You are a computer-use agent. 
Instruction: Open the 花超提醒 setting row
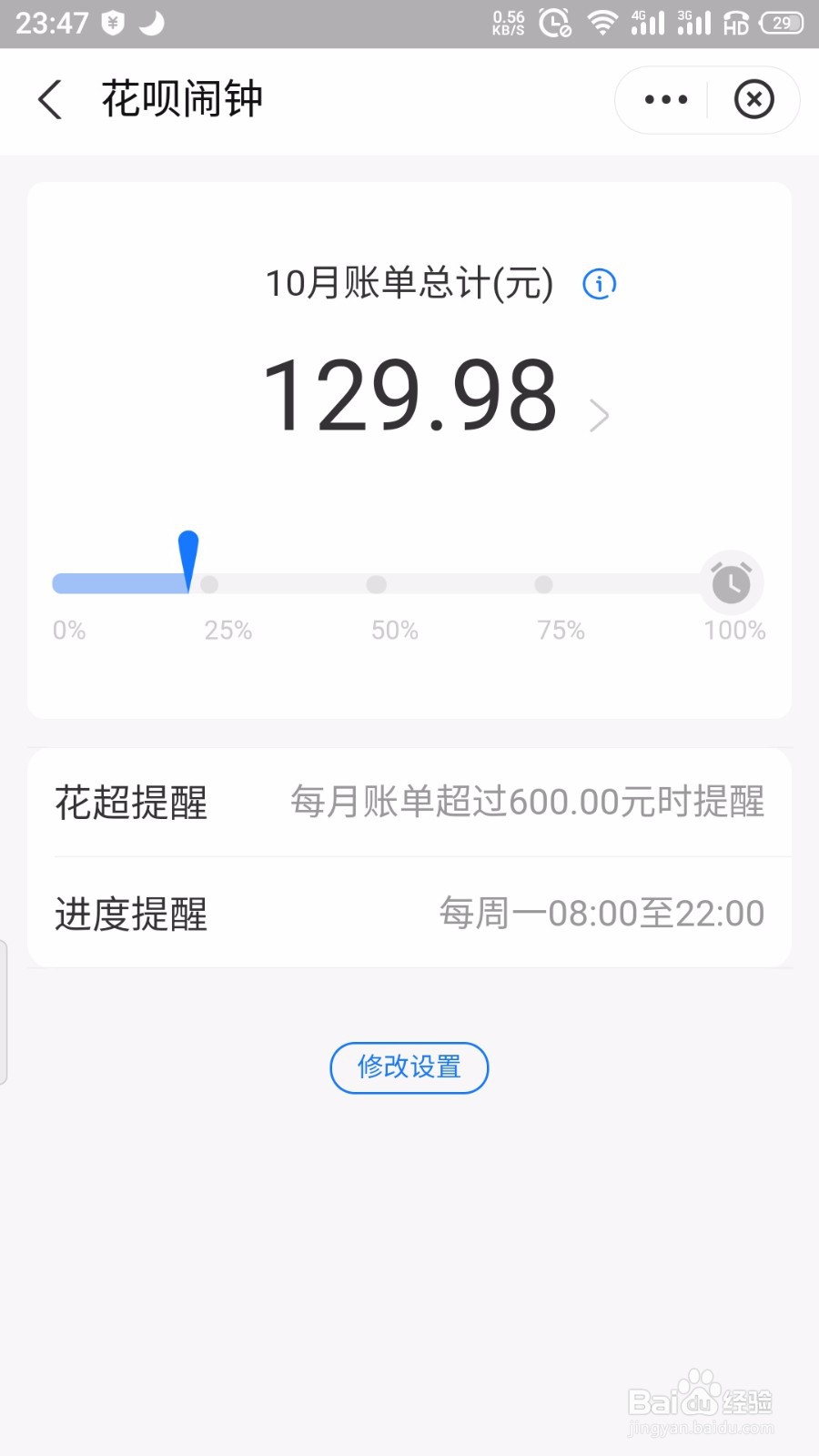[409, 803]
